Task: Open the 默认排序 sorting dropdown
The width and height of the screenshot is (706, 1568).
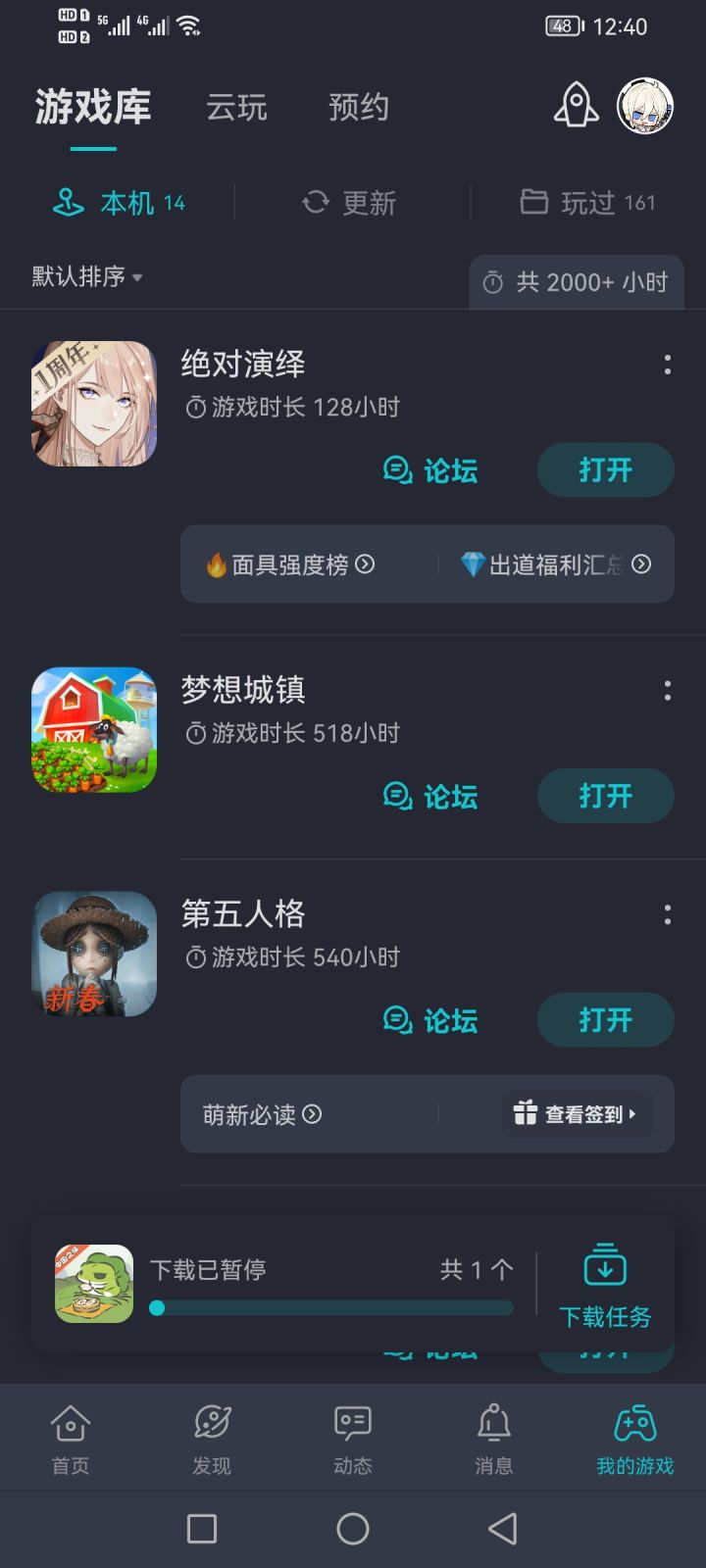Action: tap(86, 277)
